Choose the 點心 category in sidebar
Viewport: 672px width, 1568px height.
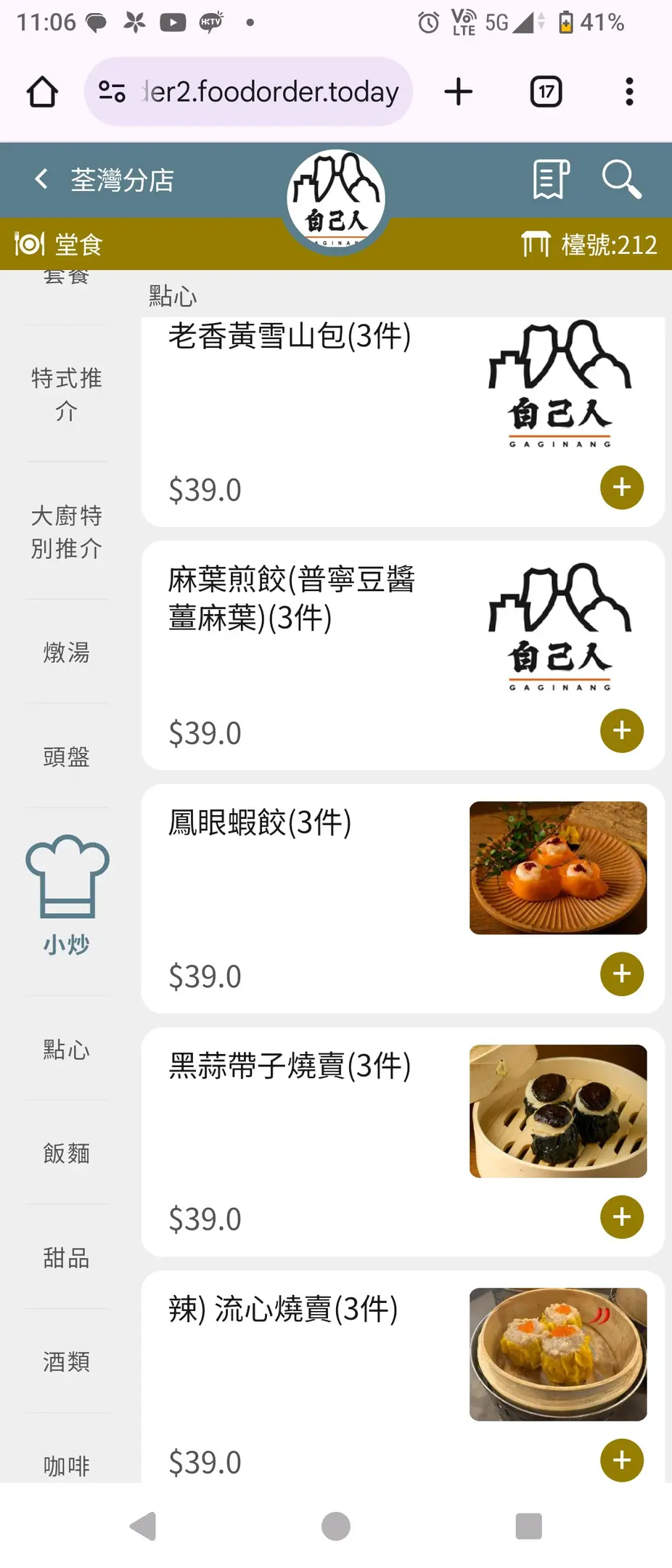click(x=67, y=1049)
